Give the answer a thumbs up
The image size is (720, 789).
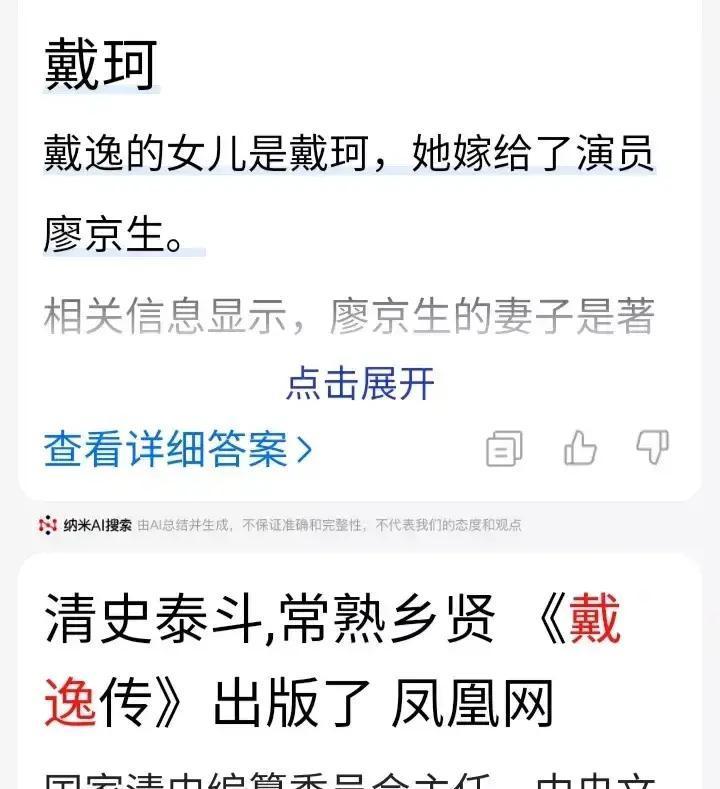point(579,449)
